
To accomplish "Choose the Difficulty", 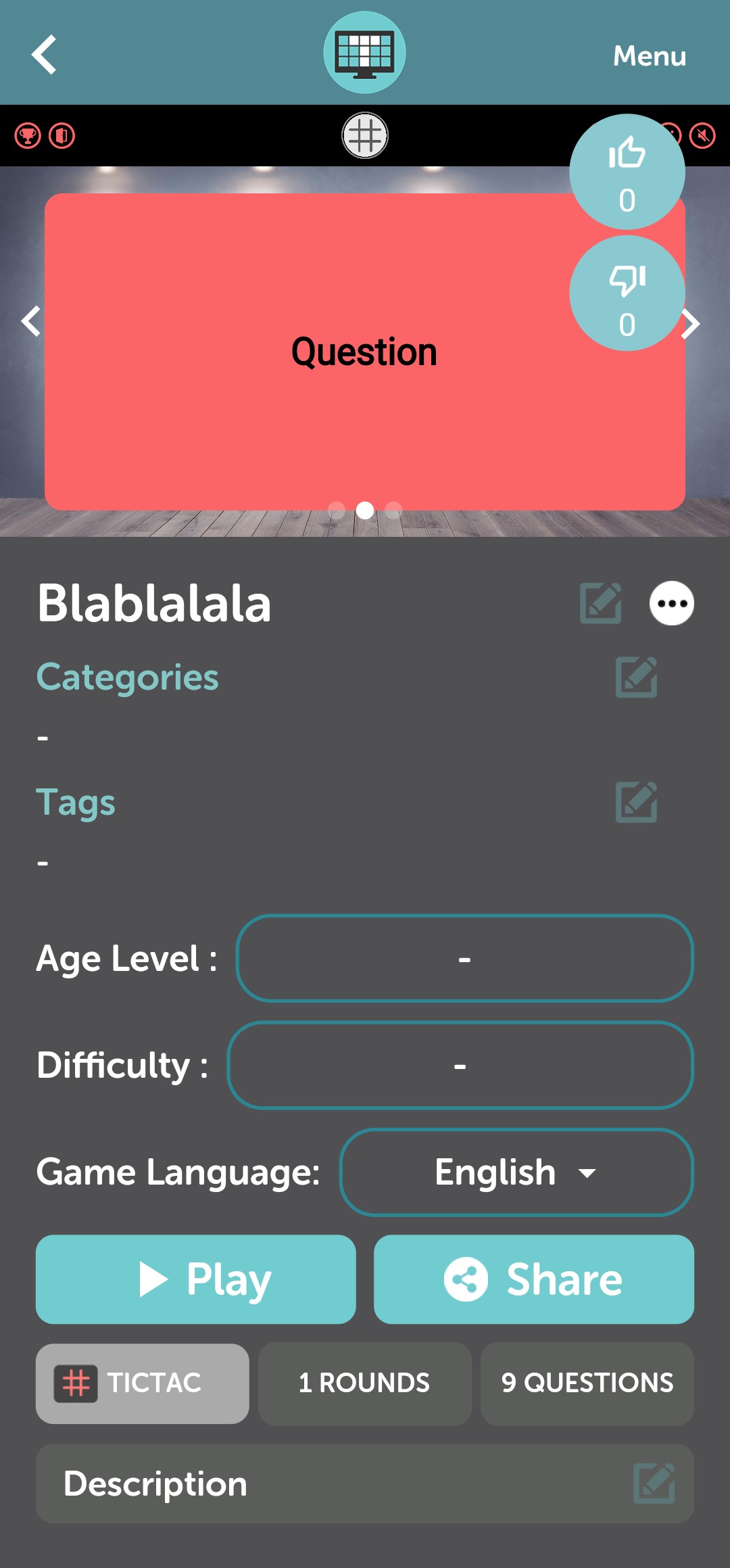I will 460,1065.
